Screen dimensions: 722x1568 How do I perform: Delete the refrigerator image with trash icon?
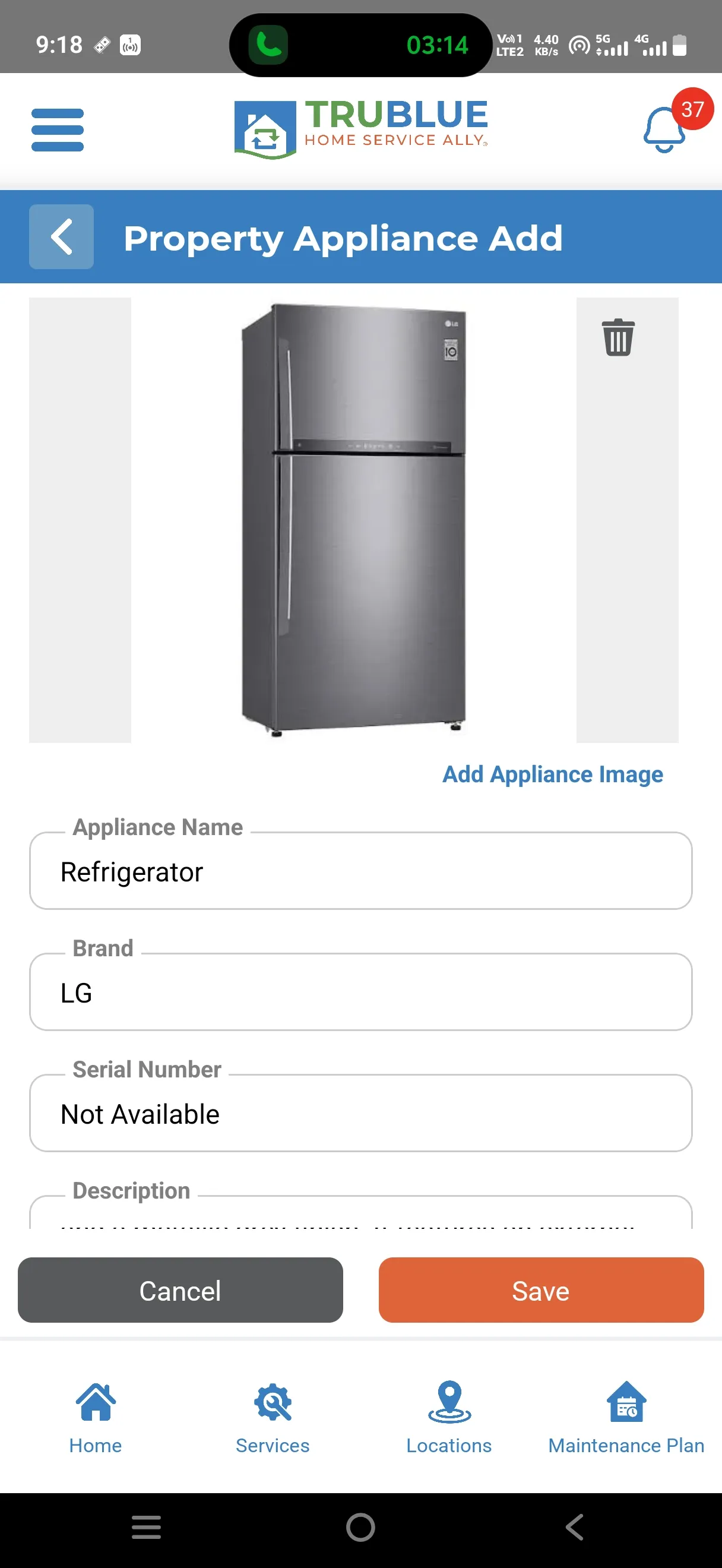[x=618, y=337]
